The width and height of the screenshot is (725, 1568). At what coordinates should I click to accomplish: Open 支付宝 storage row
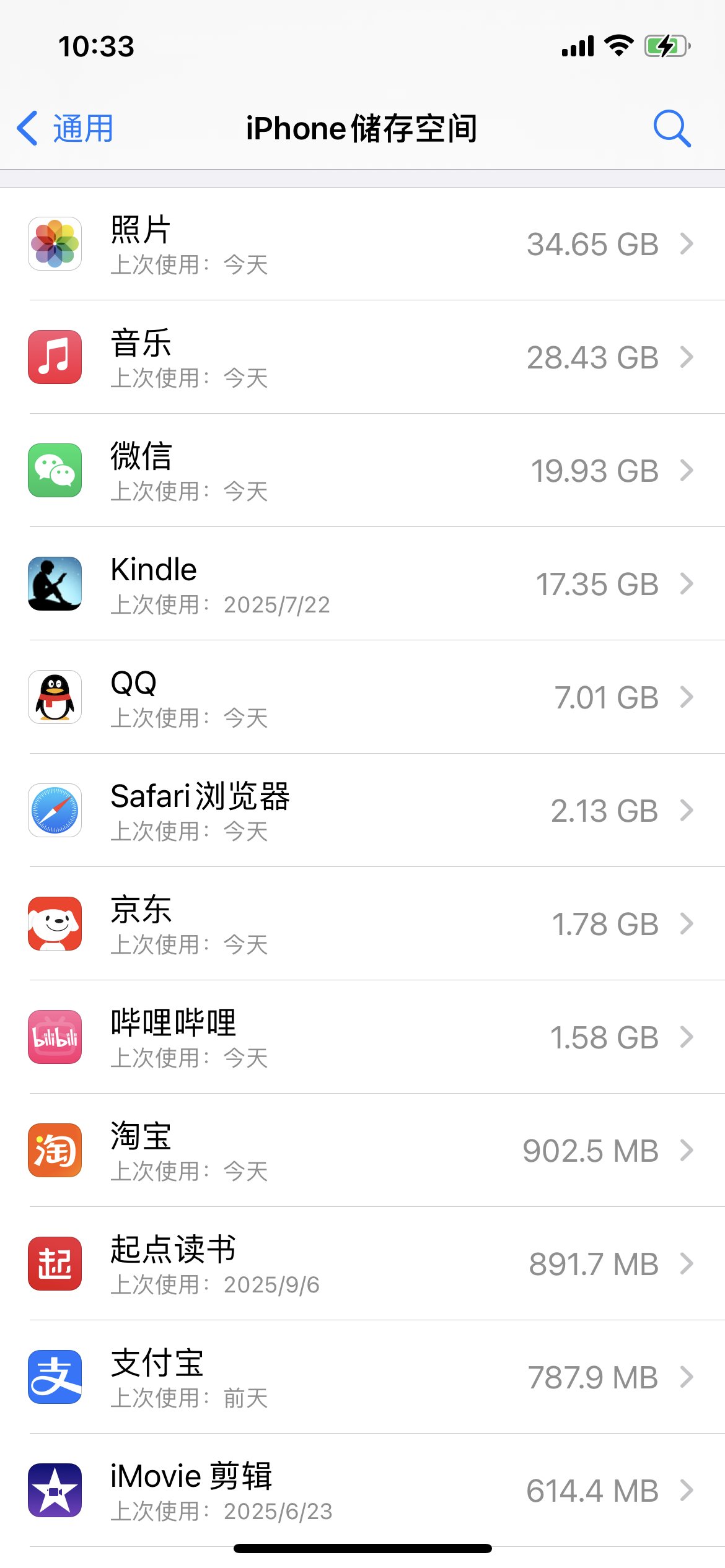(362, 1377)
